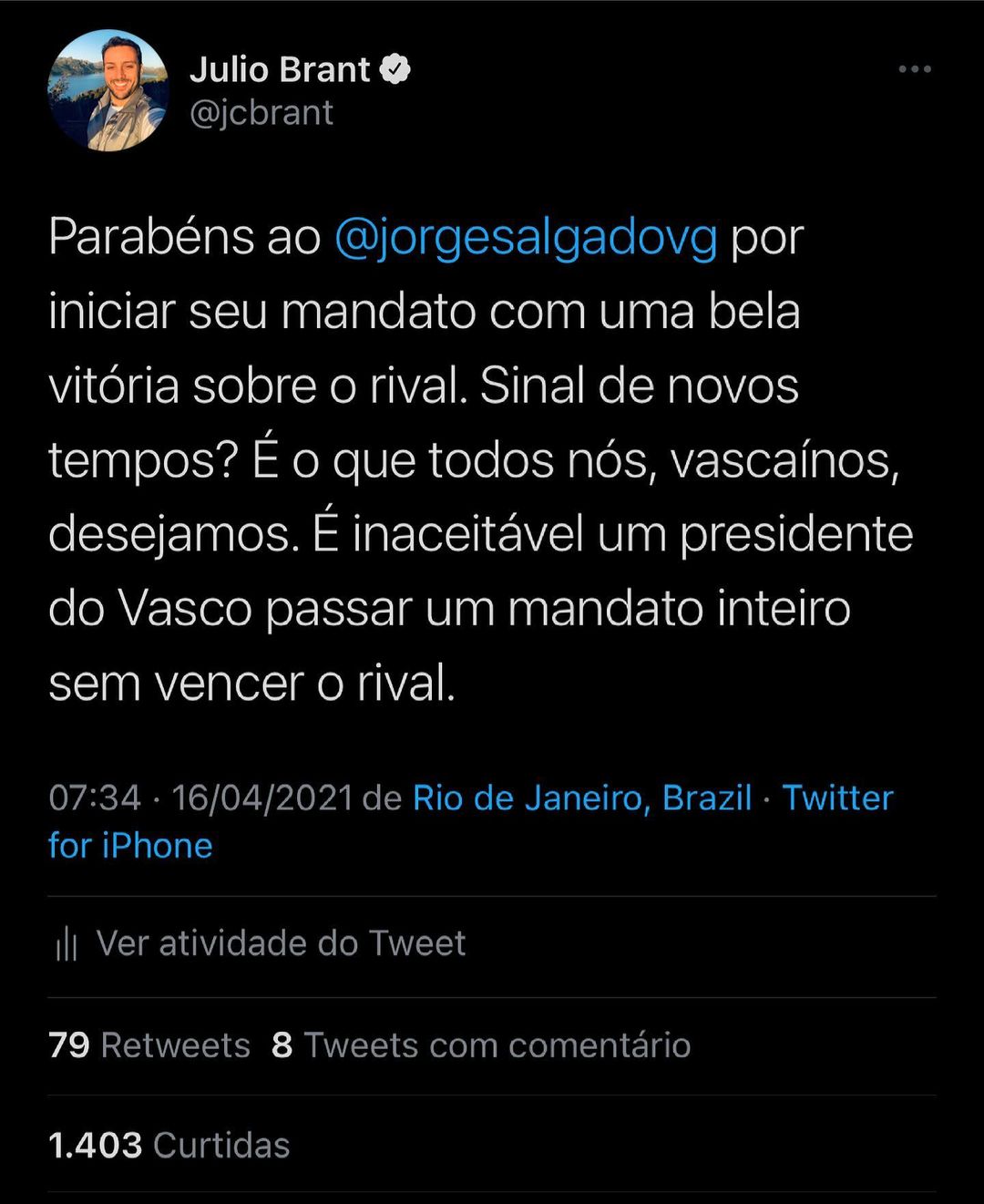View Ver atividade do Tweet analytics

point(261,943)
